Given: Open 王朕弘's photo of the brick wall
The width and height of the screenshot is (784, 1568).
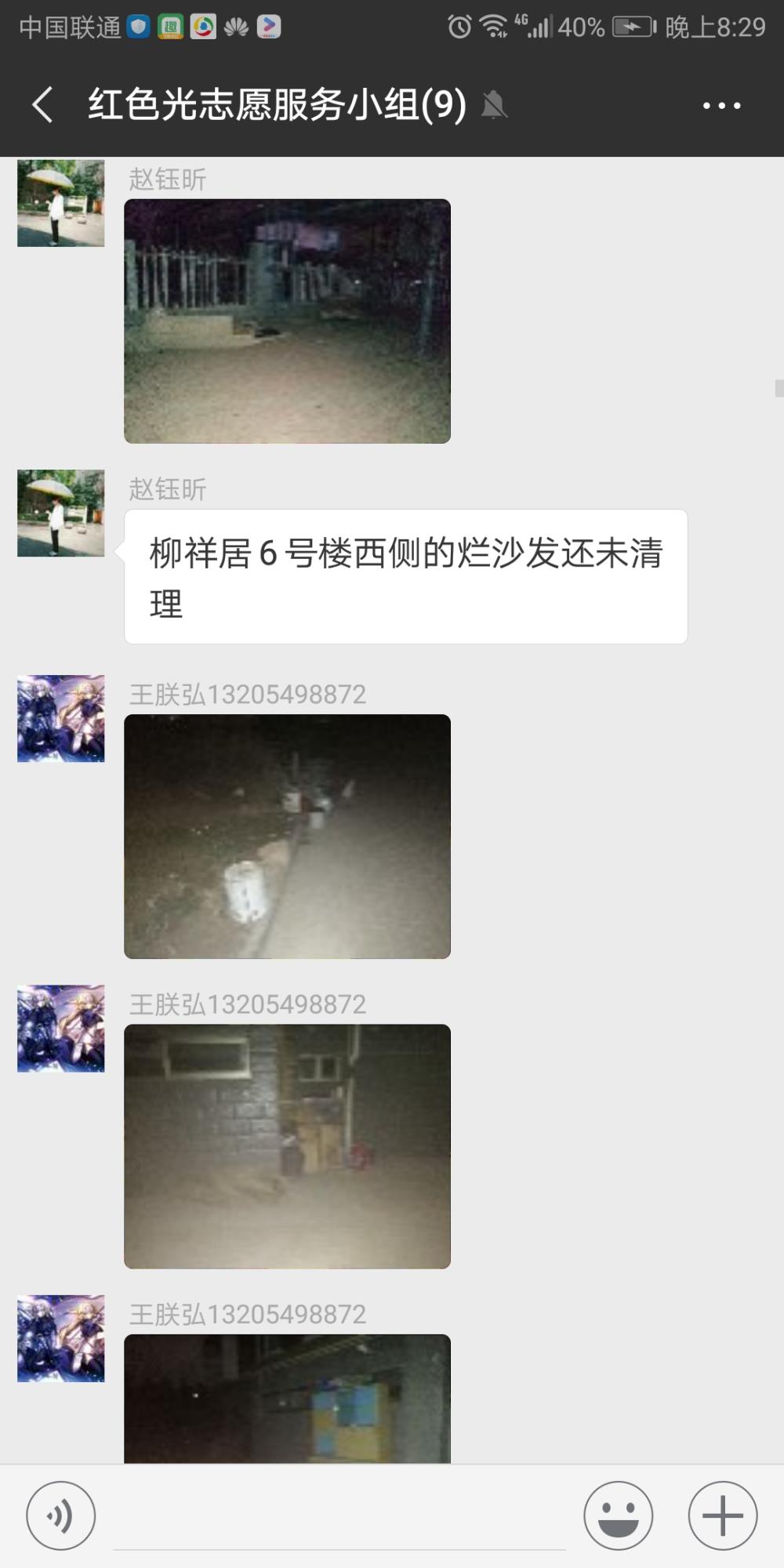Looking at the screenshot, I should [287, 1146].
